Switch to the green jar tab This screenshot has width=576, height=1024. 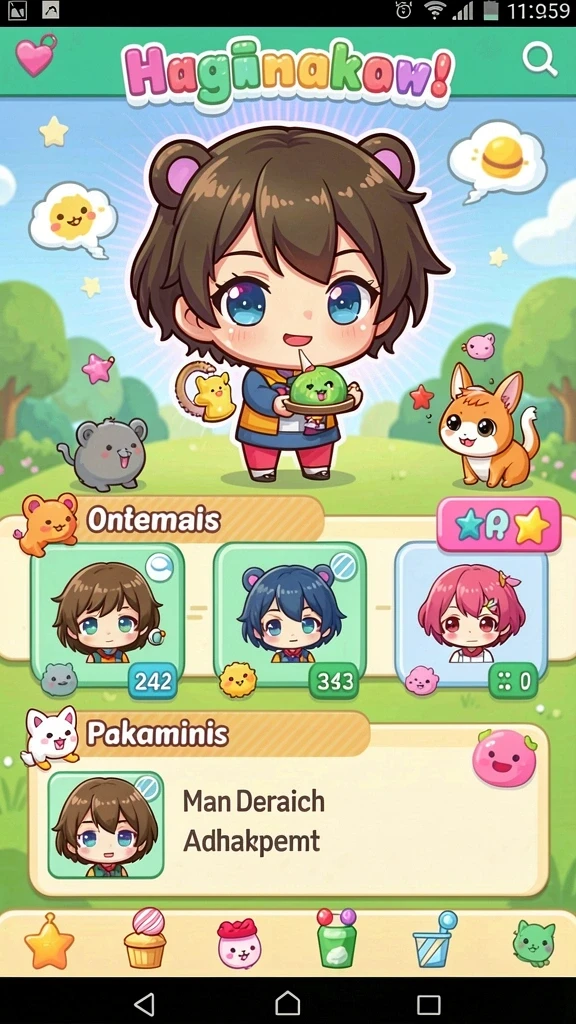click(x=336, y=938)
